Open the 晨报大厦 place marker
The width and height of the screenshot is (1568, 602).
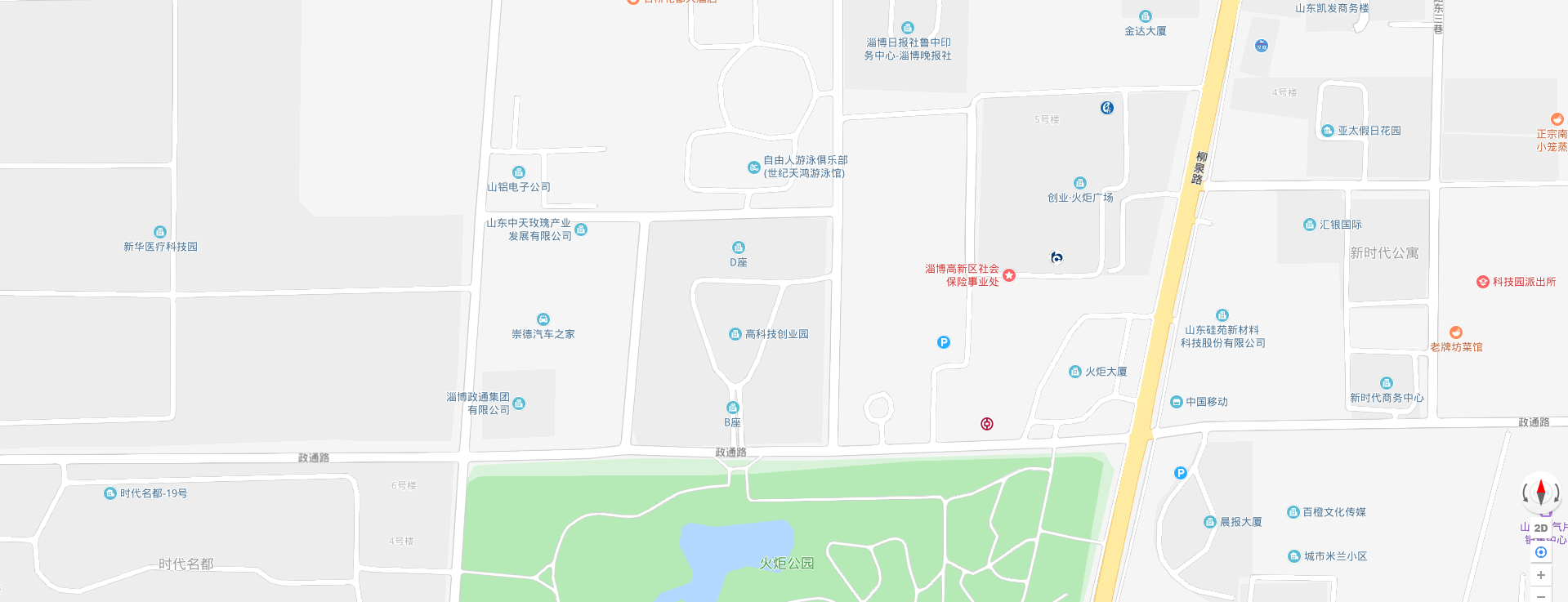point(1210,522)
